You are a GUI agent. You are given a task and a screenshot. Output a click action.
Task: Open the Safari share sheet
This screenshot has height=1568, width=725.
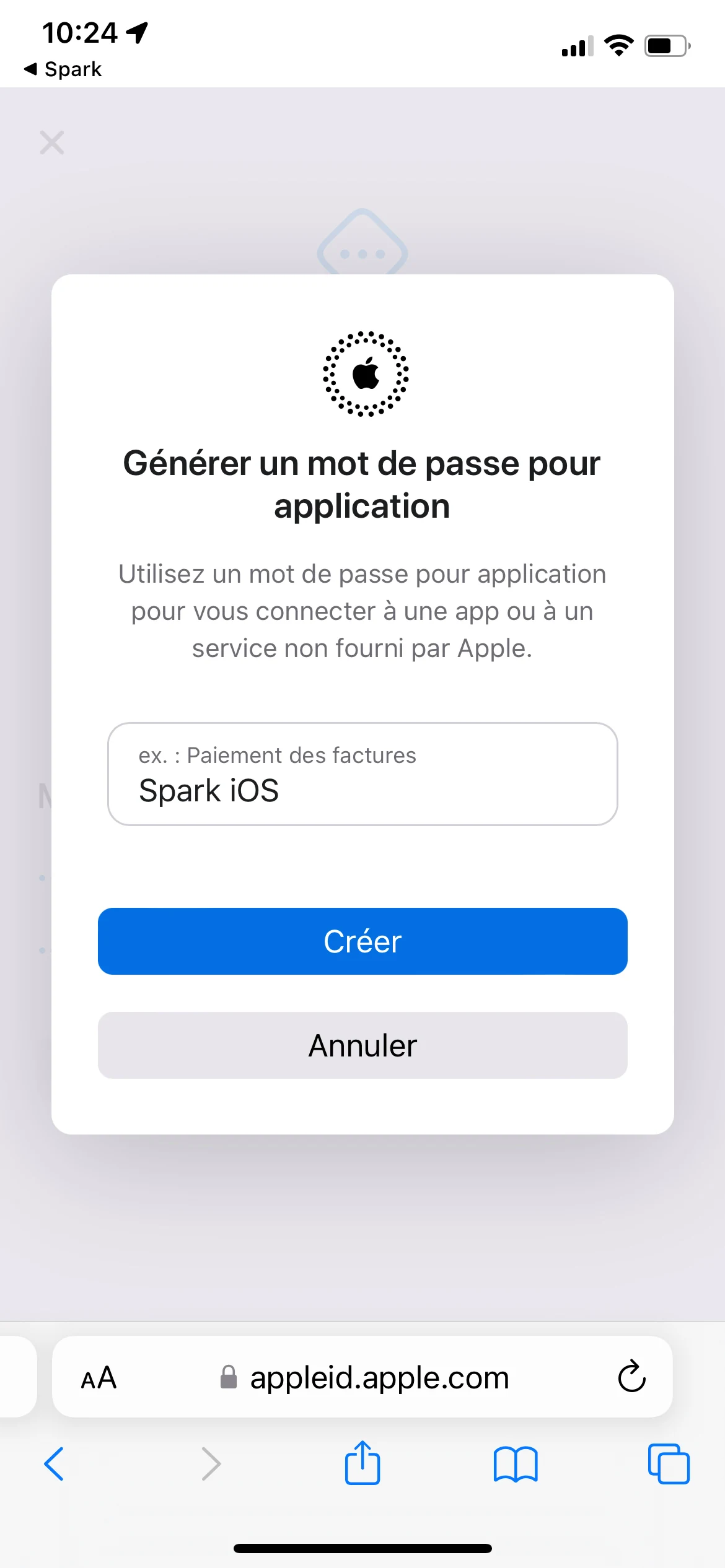click(362, 1464)
